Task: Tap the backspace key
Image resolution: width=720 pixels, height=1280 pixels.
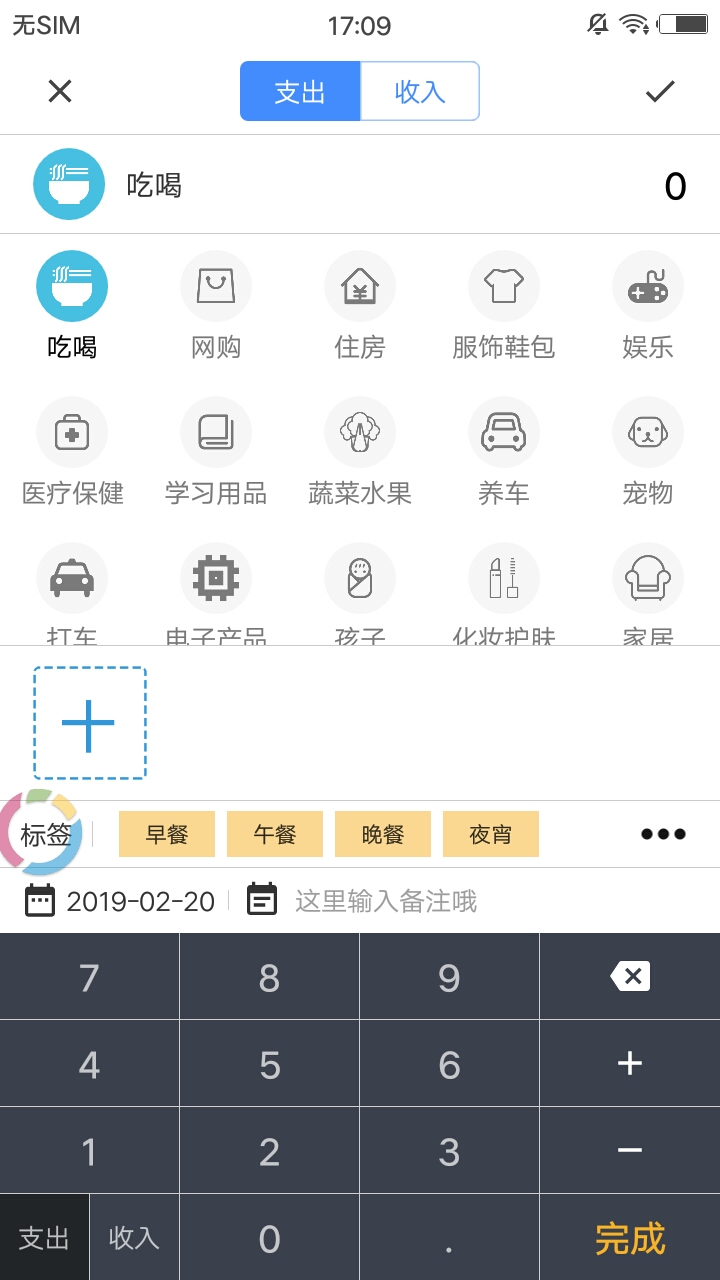Action: coord(630,976)
